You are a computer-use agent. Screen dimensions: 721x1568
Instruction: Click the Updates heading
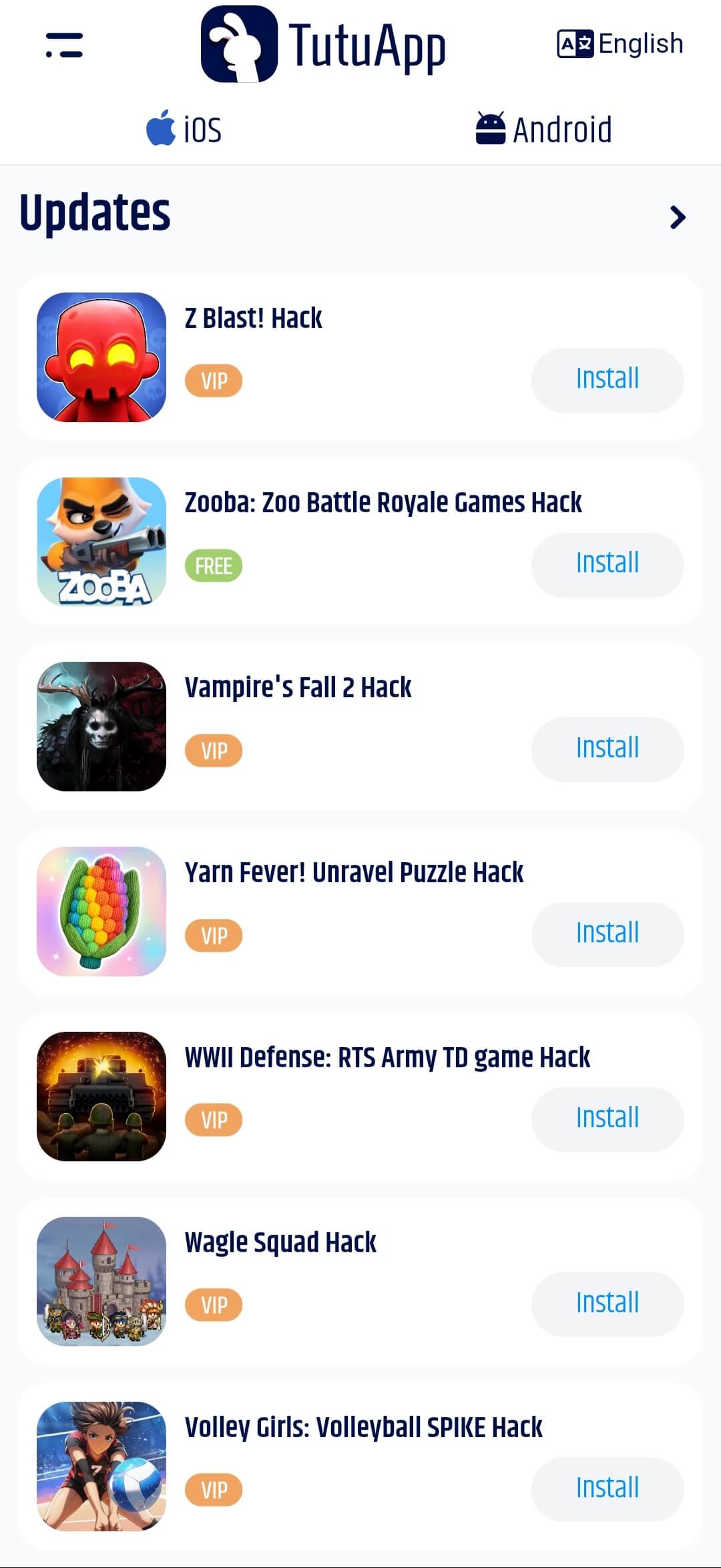95,214
